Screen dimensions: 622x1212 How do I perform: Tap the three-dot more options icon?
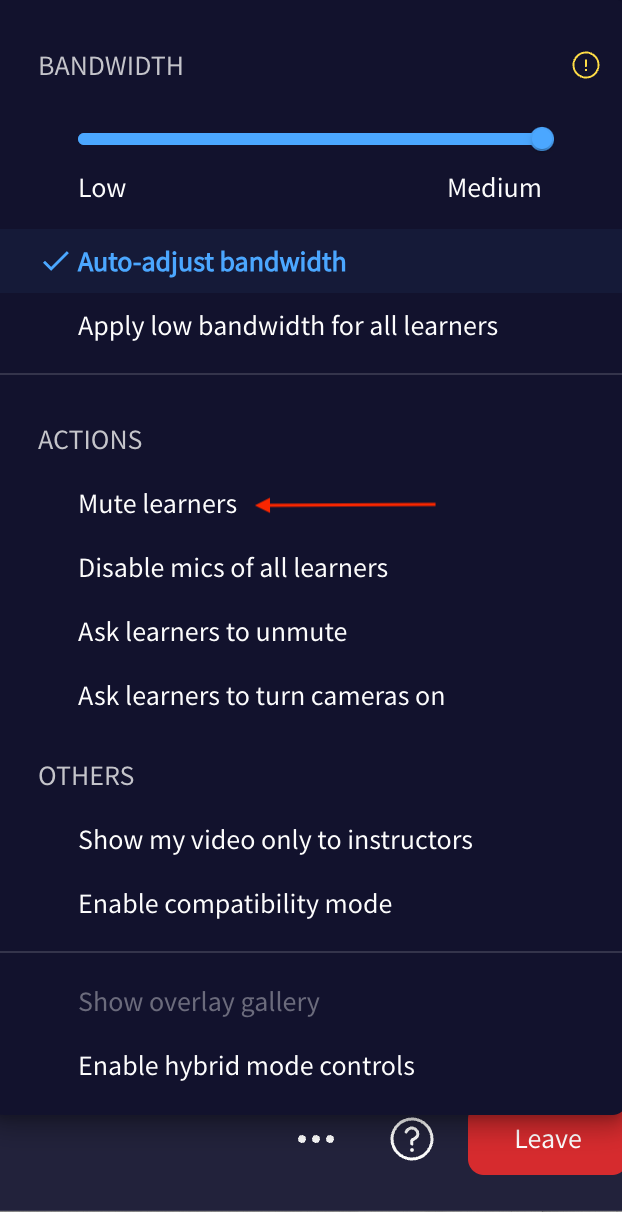[x=316, y=1139]
